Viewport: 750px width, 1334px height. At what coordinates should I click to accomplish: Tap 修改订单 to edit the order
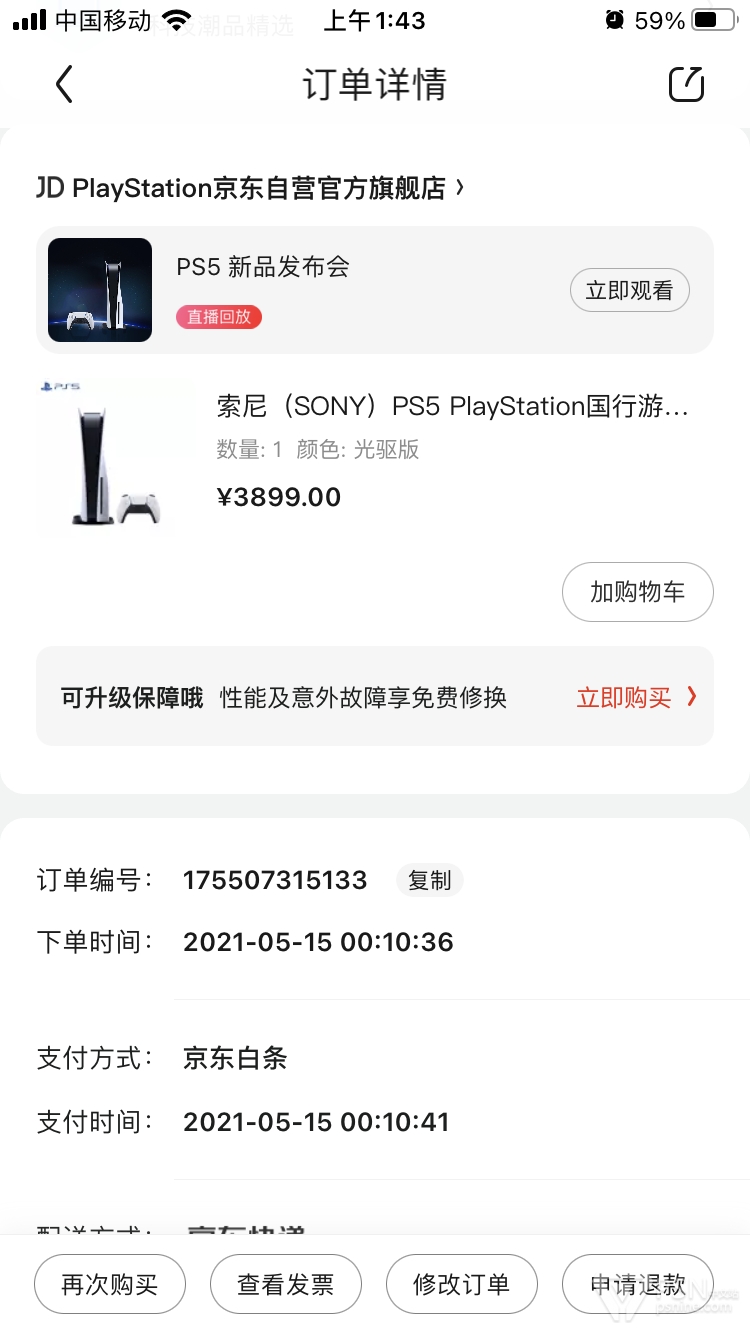click(462, 1284)
